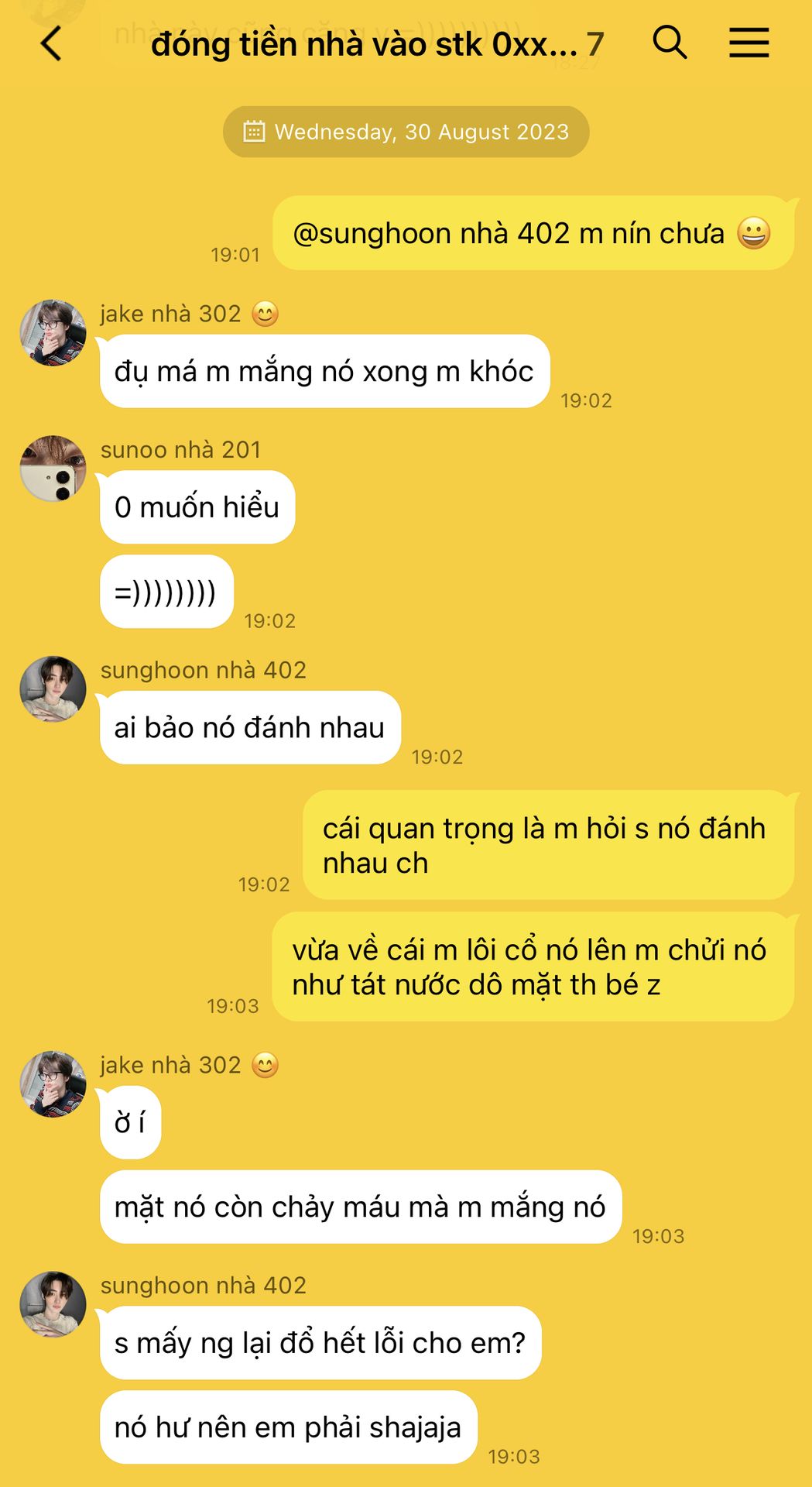
Task: Search within this group chat
Action: (670, 43)
